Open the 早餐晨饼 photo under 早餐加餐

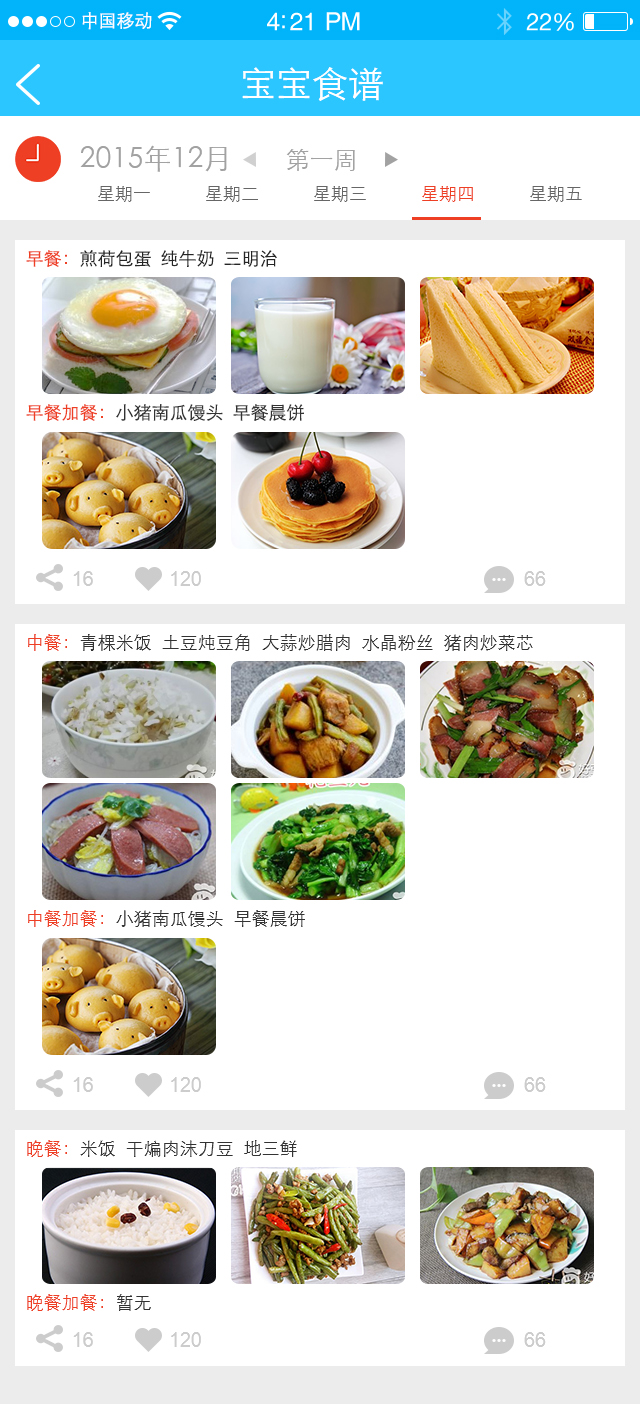318,490
